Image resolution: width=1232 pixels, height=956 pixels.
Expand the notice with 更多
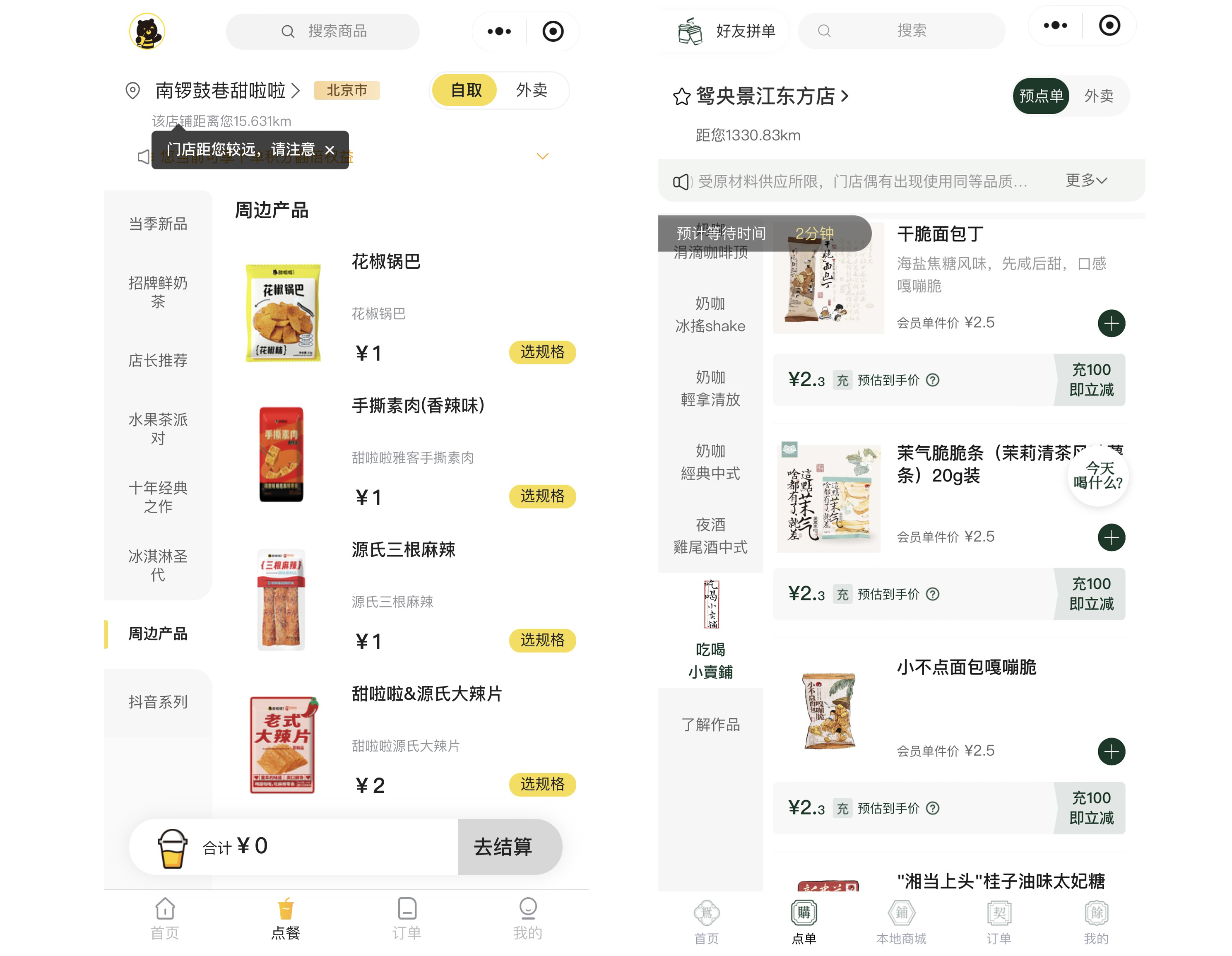tap(1085, 181)
